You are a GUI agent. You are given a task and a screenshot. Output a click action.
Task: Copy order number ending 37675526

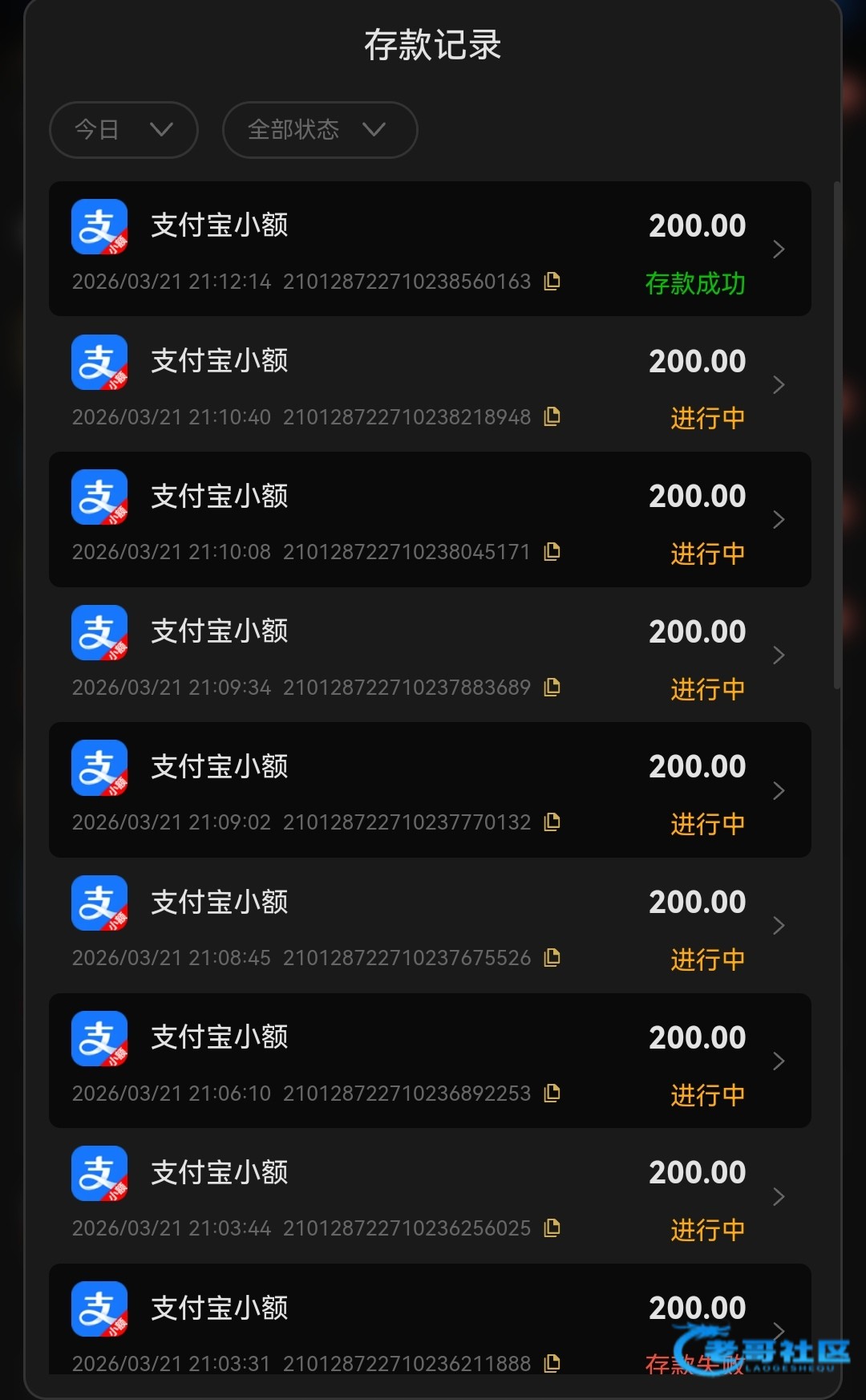tap(552, 958)
